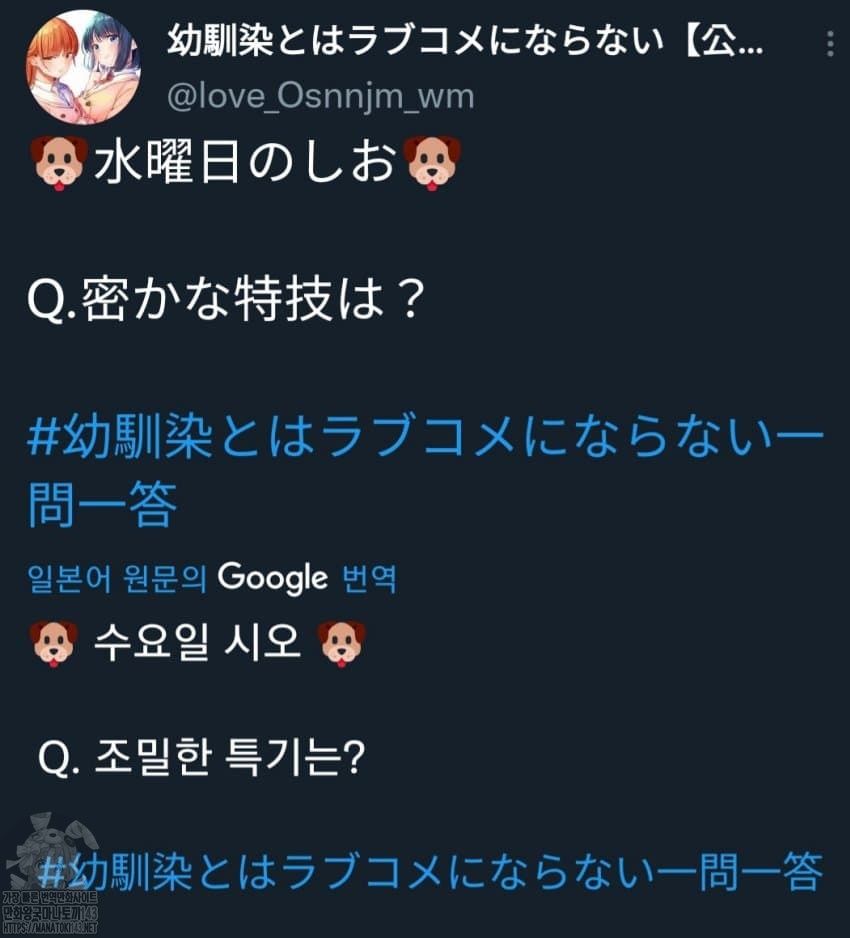Open the hashtag under Q.密かな特技は？

426,469
